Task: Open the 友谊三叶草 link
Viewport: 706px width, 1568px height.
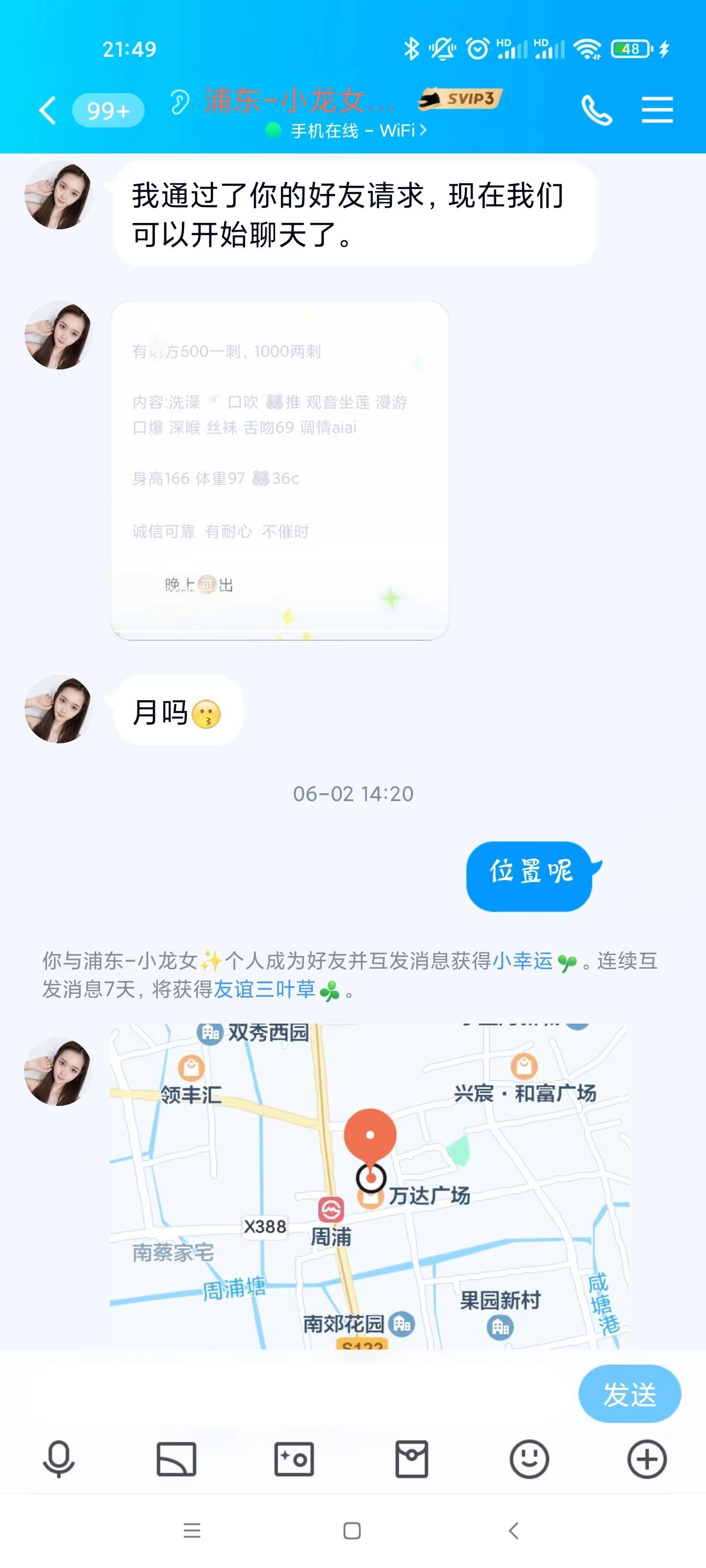Action: pos(264,990)
